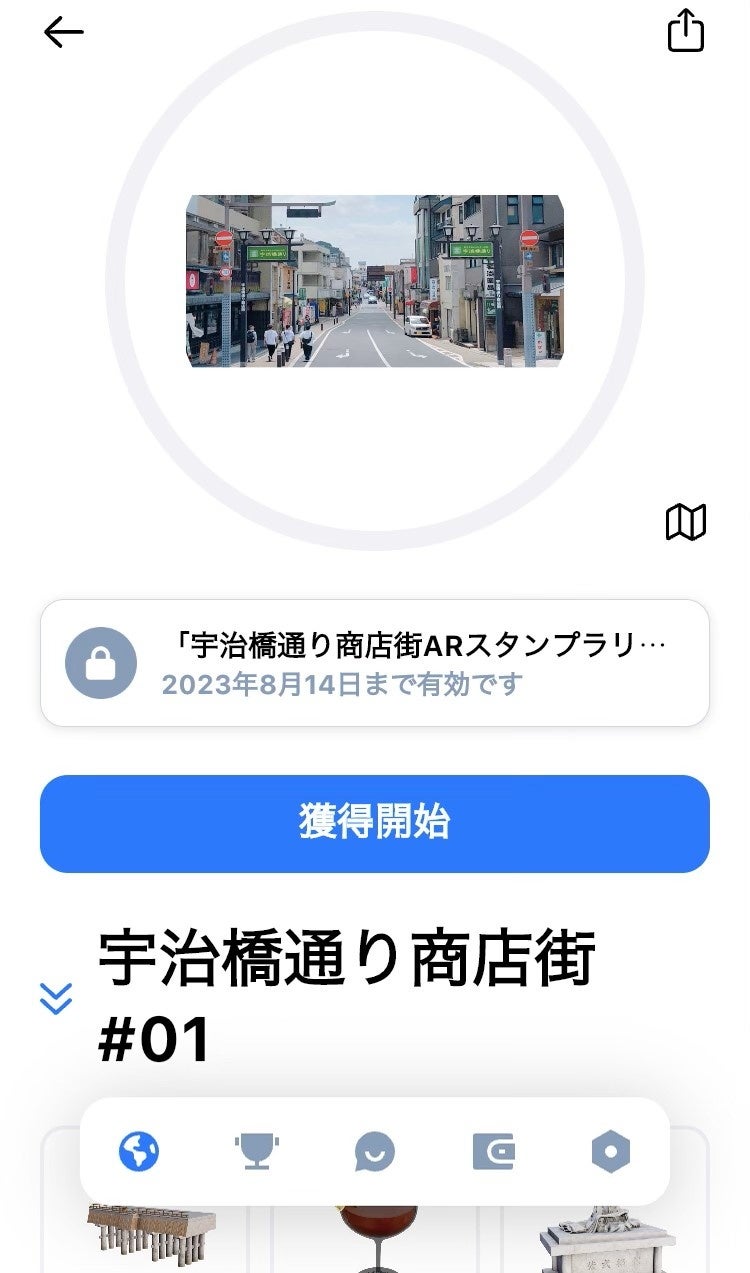Expand details with the double chevron

coord(56,998)
